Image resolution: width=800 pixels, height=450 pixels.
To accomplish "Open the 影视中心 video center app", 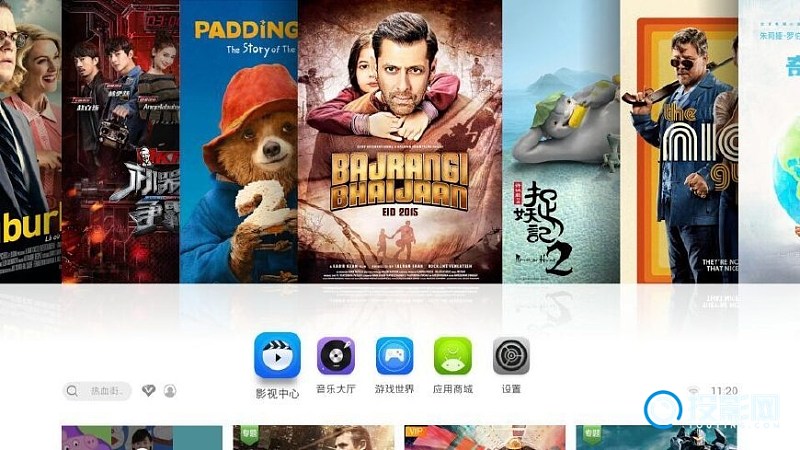I will point(277,356).
